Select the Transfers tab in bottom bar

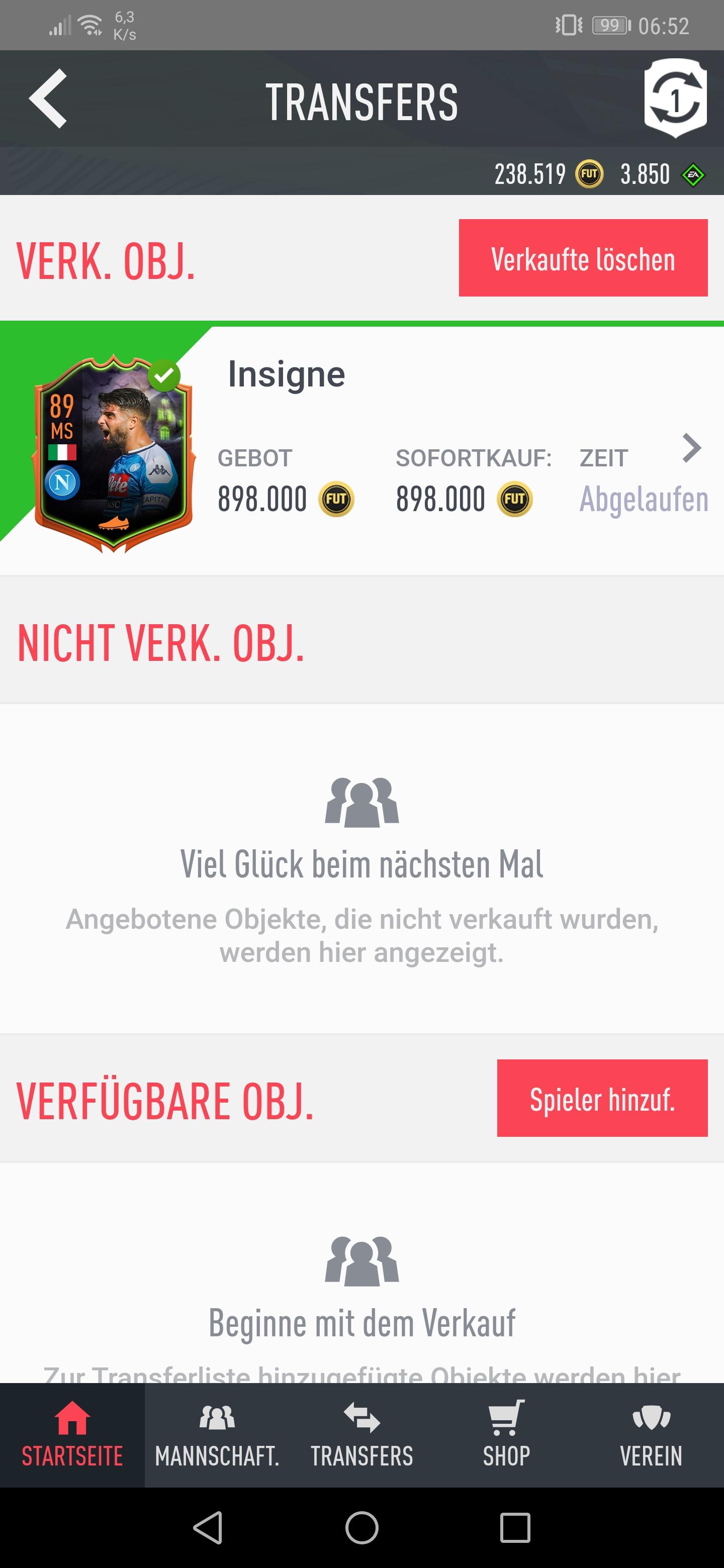tap(361, 1435)
